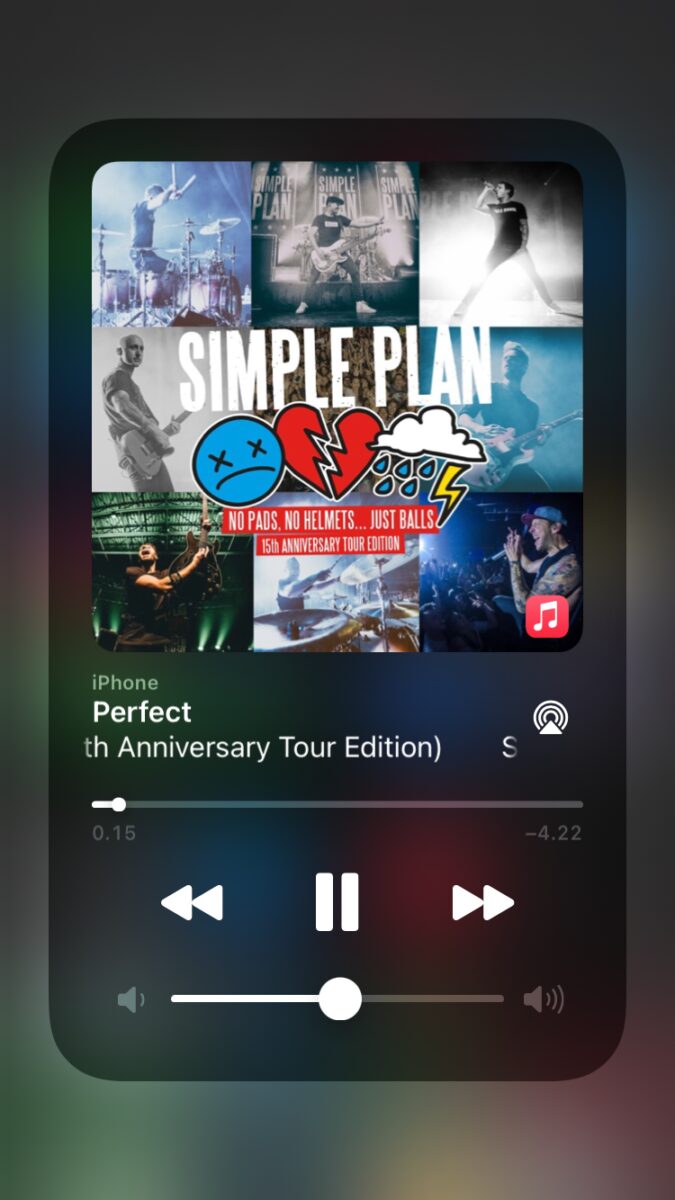Skip to the next track
Image resolution: width=675 pixels, height=1200 pixels.
(x=482, y=903)
